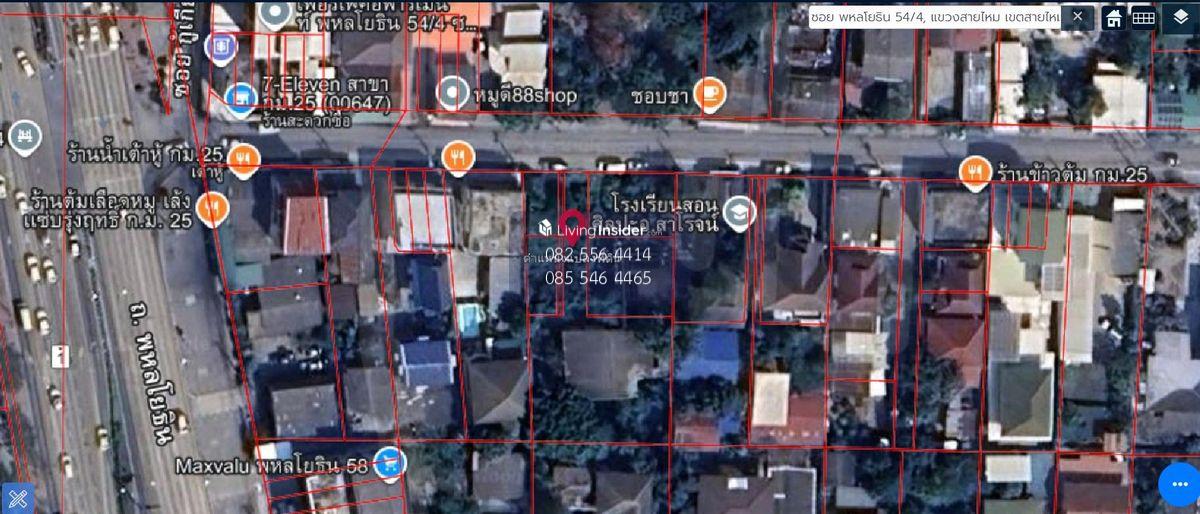Tap the home icon button
This screenshot has height=514, width=1200.
pos(1113,17)
